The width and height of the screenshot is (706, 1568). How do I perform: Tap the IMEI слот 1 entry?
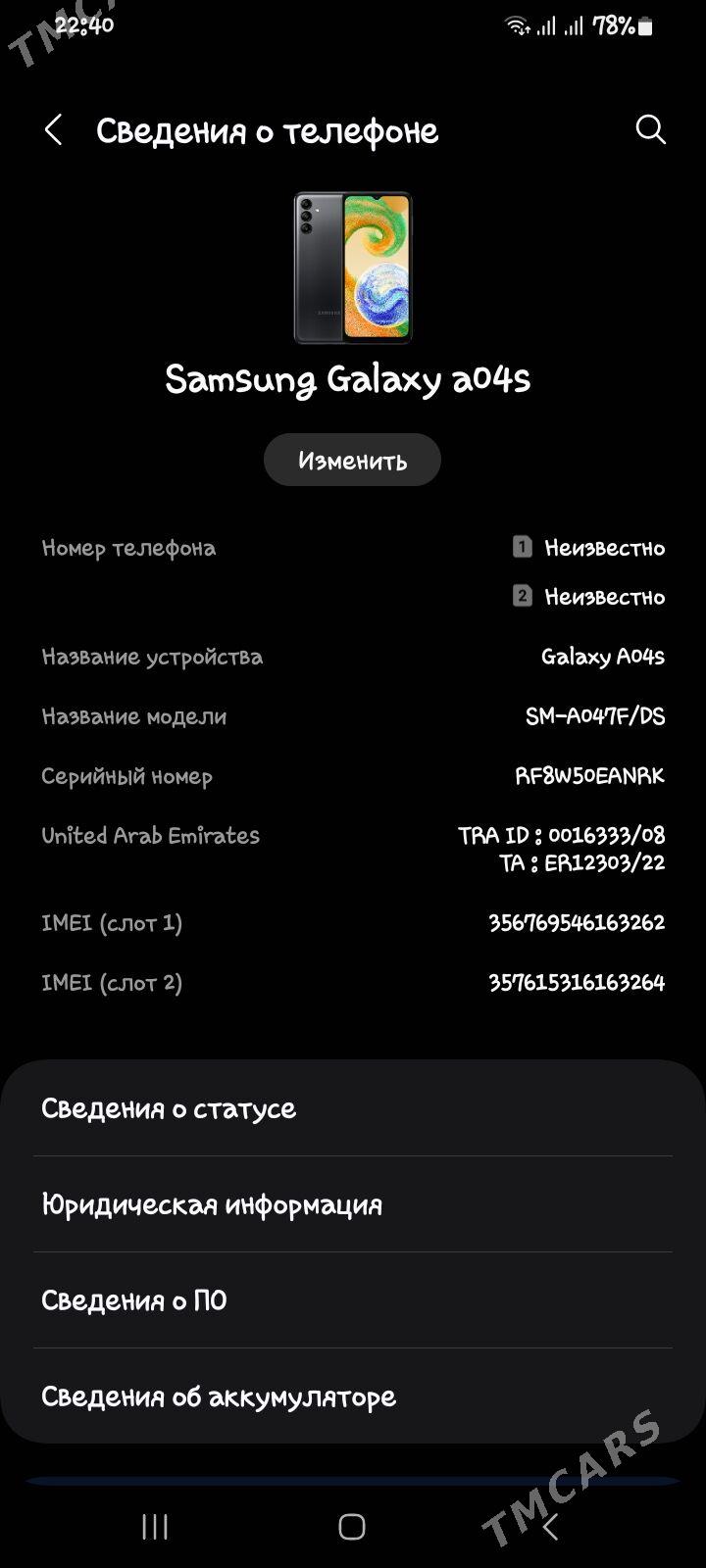point(353,922)
